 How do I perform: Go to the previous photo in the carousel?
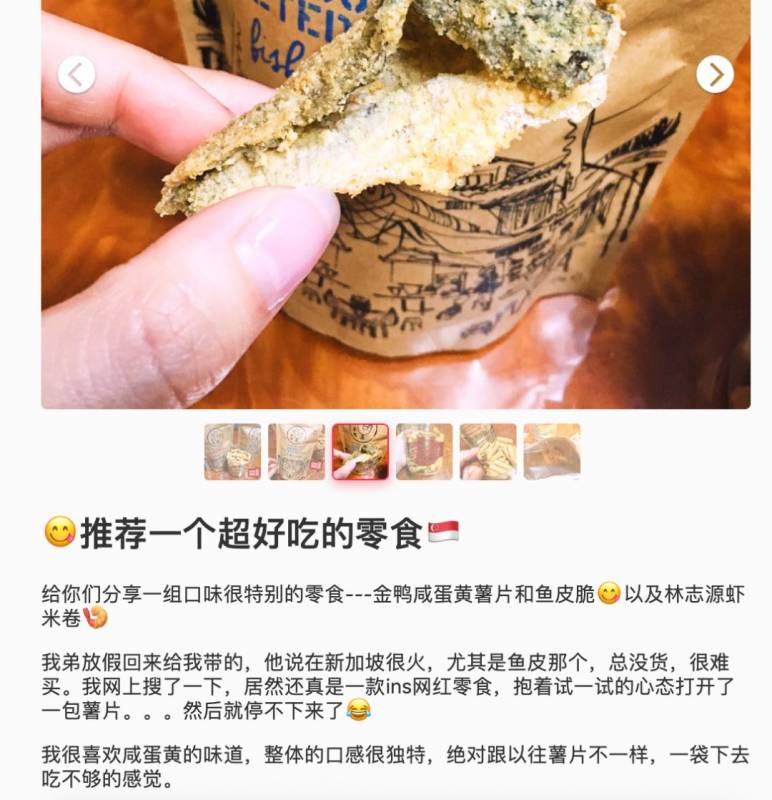coord(77,74)
